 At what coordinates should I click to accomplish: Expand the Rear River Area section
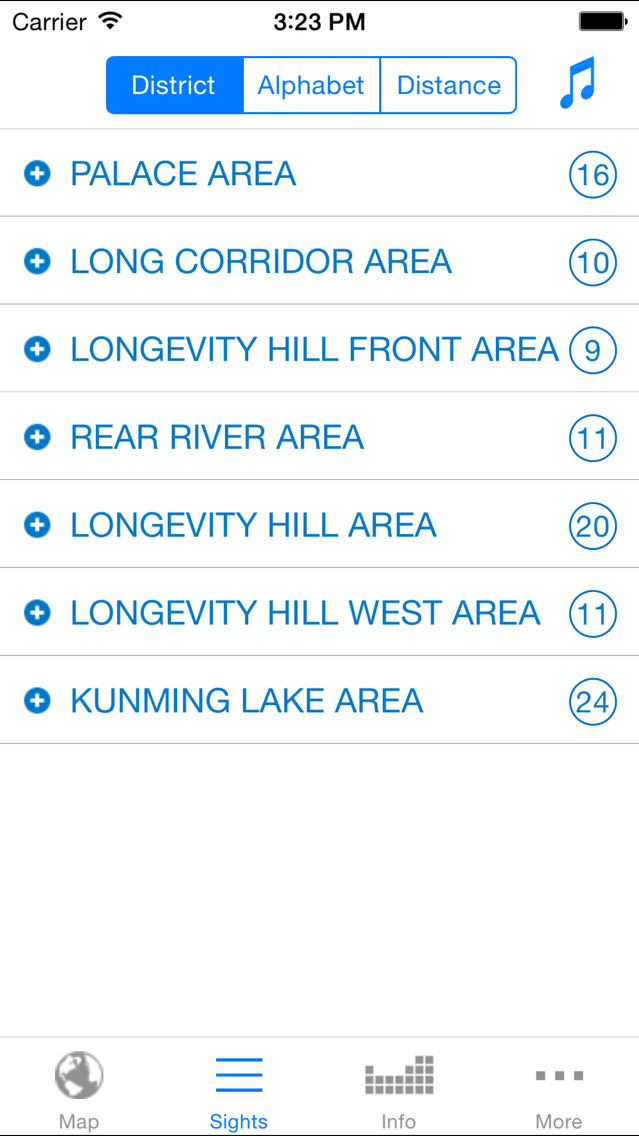click(x=320, y=437)
